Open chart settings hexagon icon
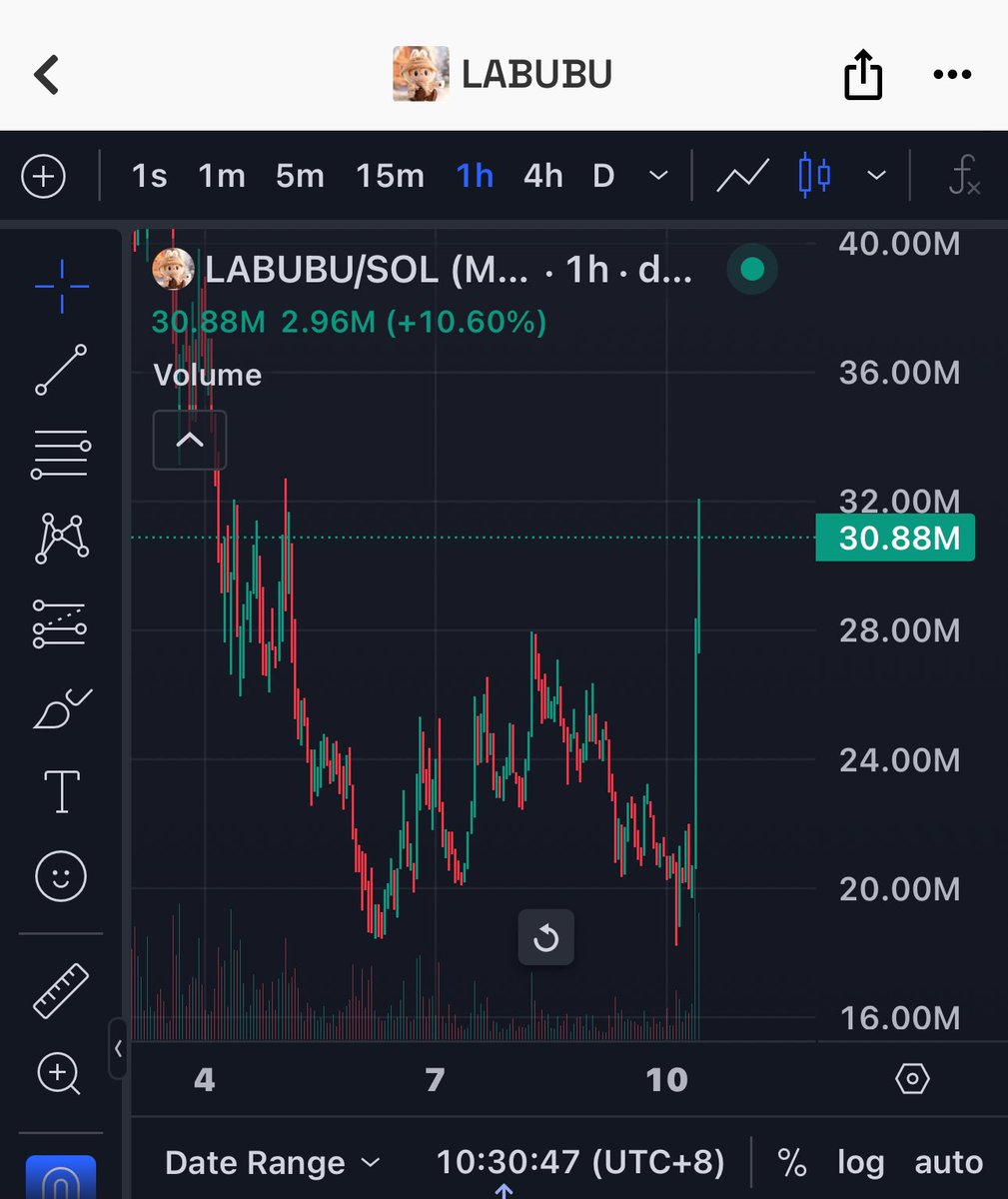1008x1199 pixels. (912, 1079)
